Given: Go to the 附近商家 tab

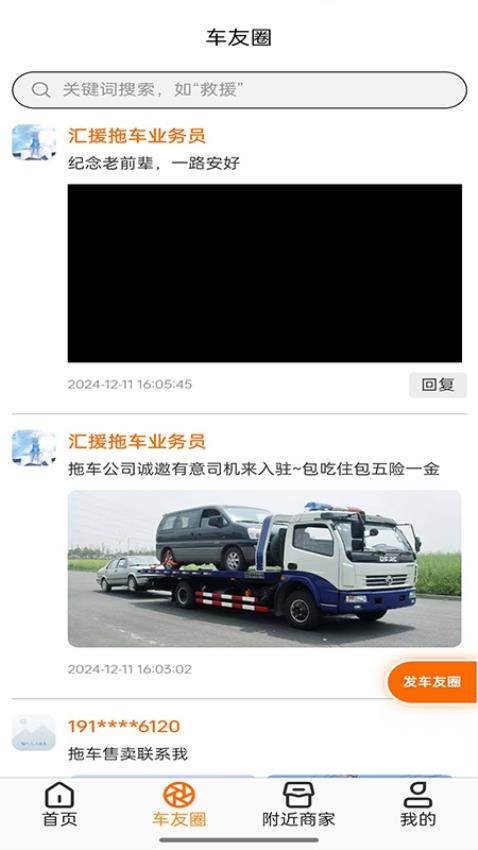Looking at the screenshot, I should pos(299,804).
